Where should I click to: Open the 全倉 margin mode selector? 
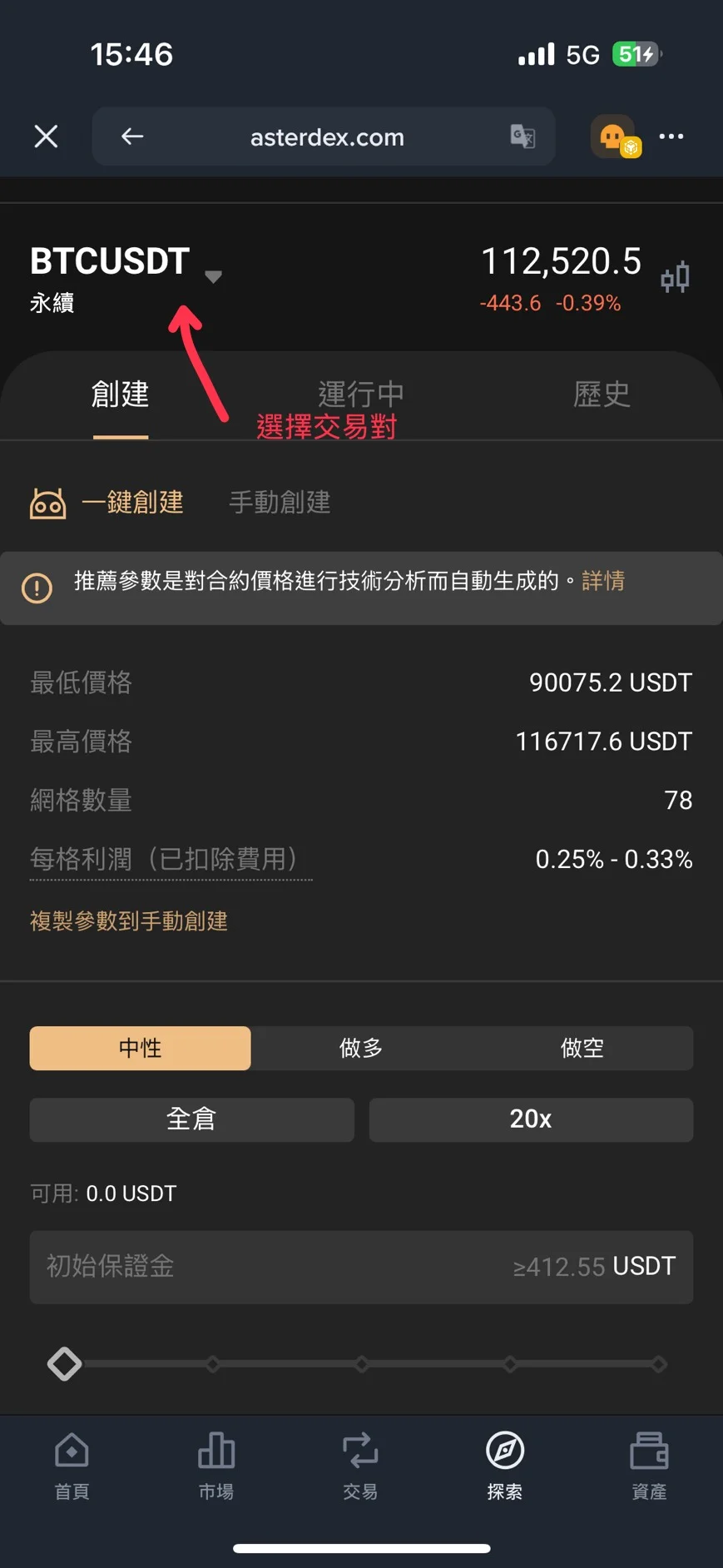click(191, 1119)
